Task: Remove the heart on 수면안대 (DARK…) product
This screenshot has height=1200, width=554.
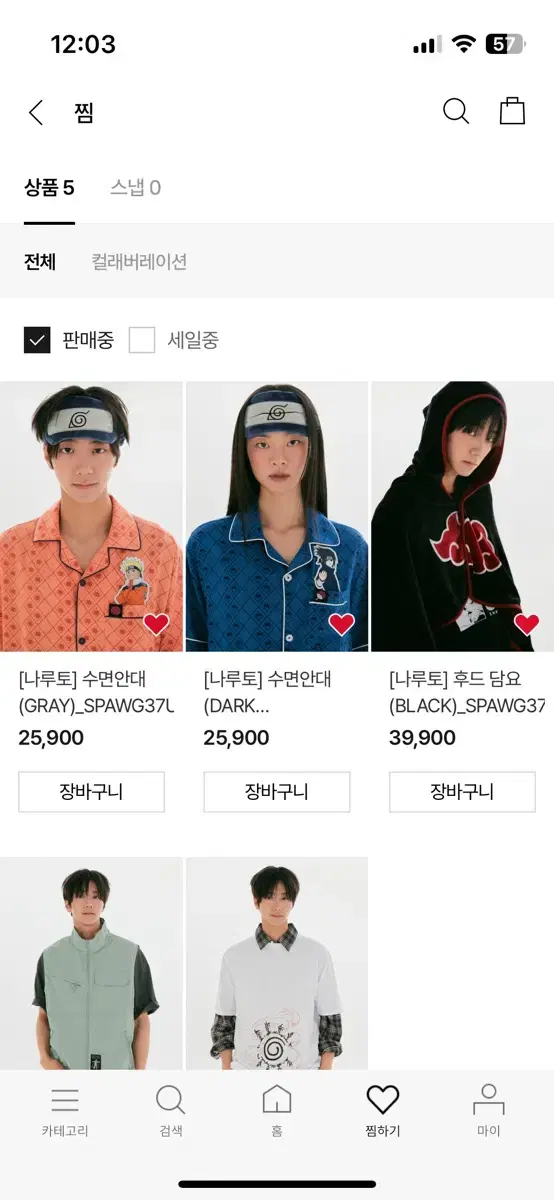Action: click(x=341, y=624)
